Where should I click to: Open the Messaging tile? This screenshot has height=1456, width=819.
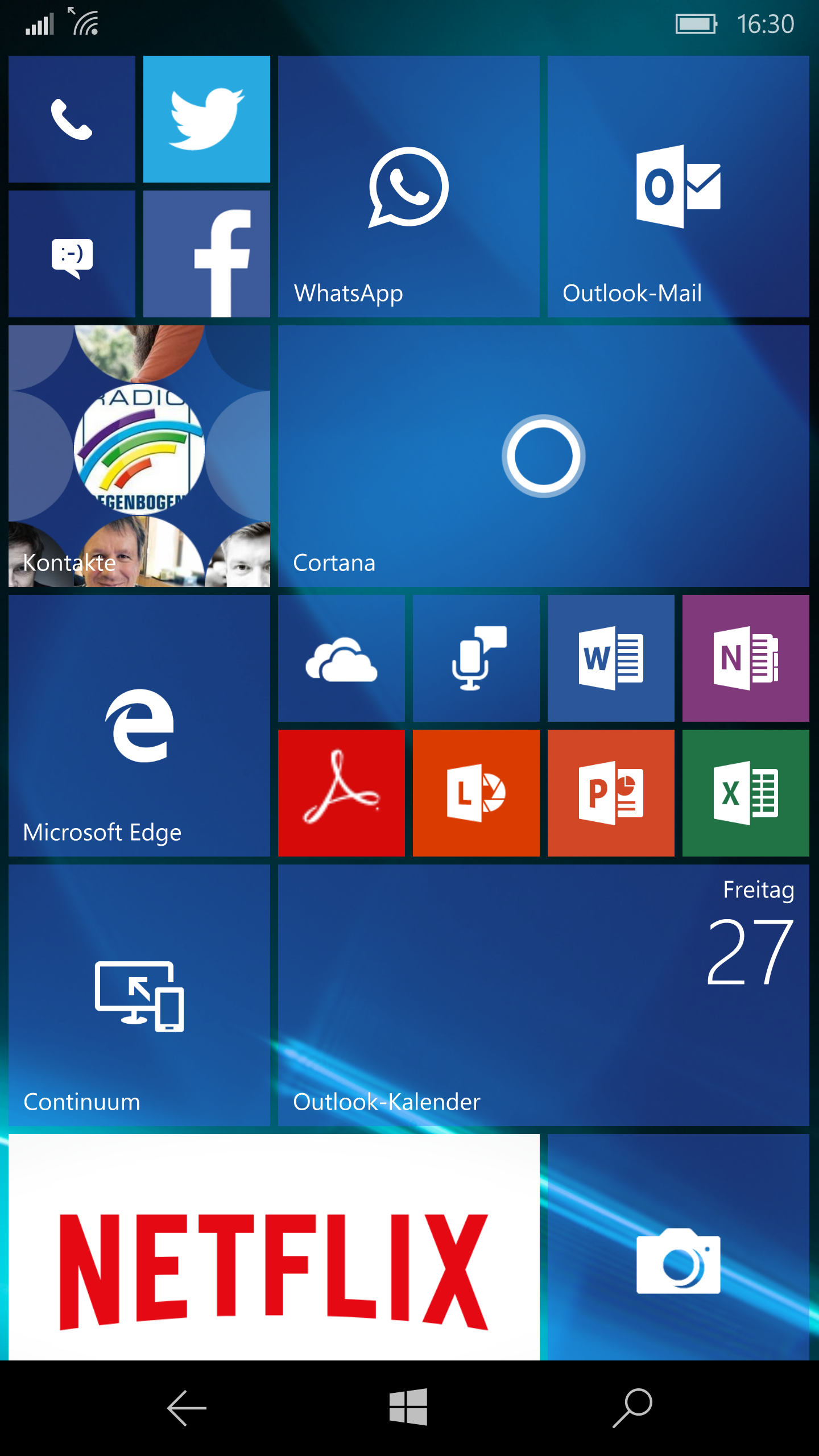click(x=72, y=254)
